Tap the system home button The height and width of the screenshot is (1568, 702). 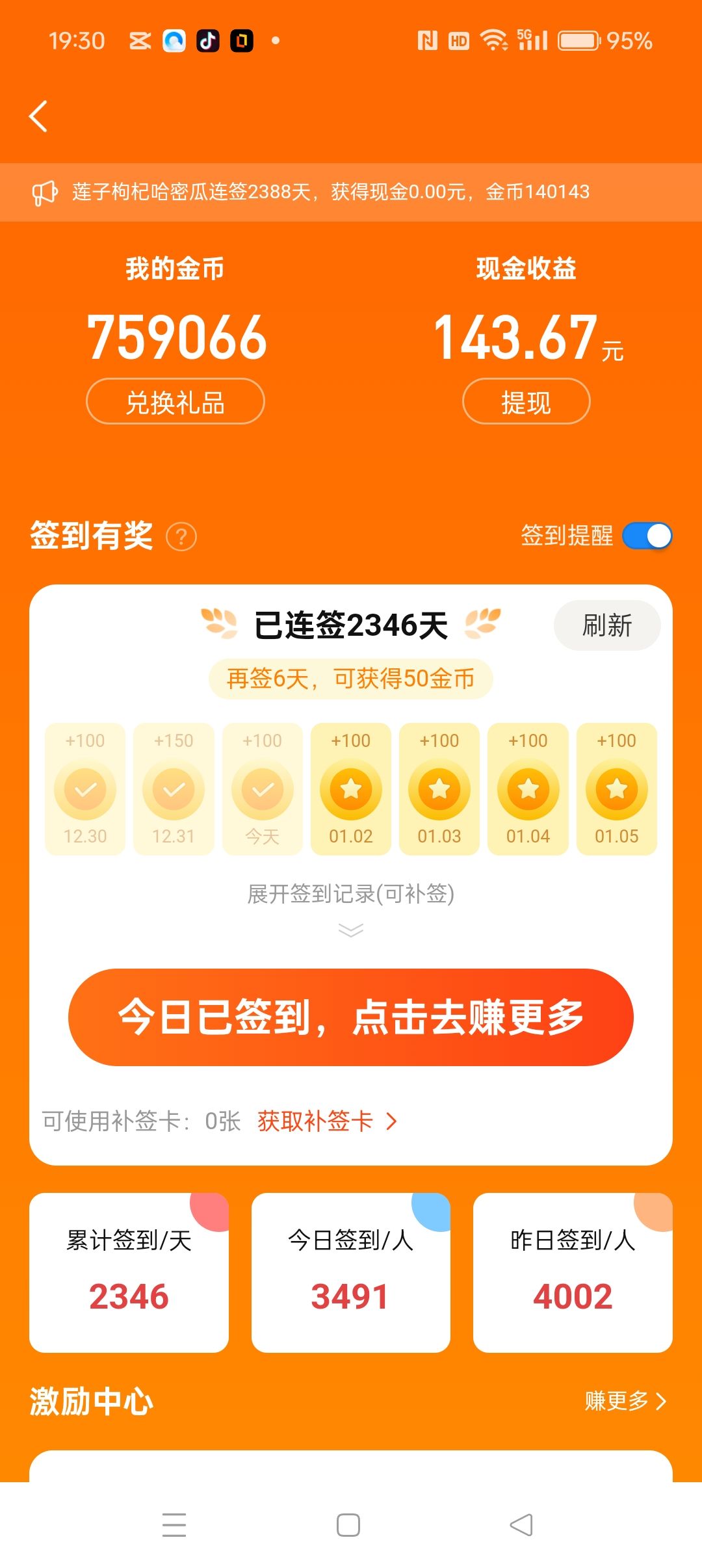[x=348, y=1525]
